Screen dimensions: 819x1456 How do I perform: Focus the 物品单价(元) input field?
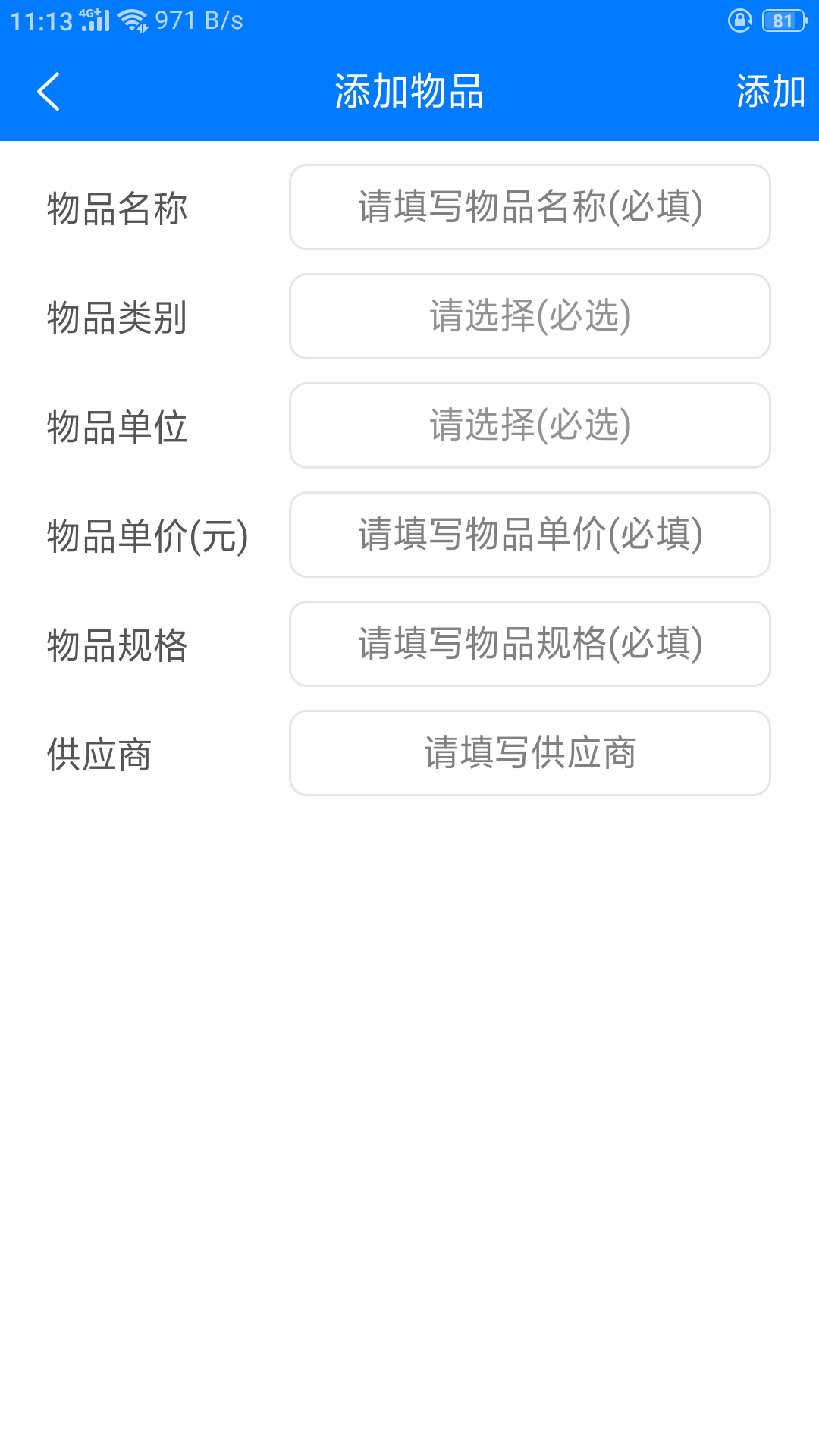(x=530, y=535)
